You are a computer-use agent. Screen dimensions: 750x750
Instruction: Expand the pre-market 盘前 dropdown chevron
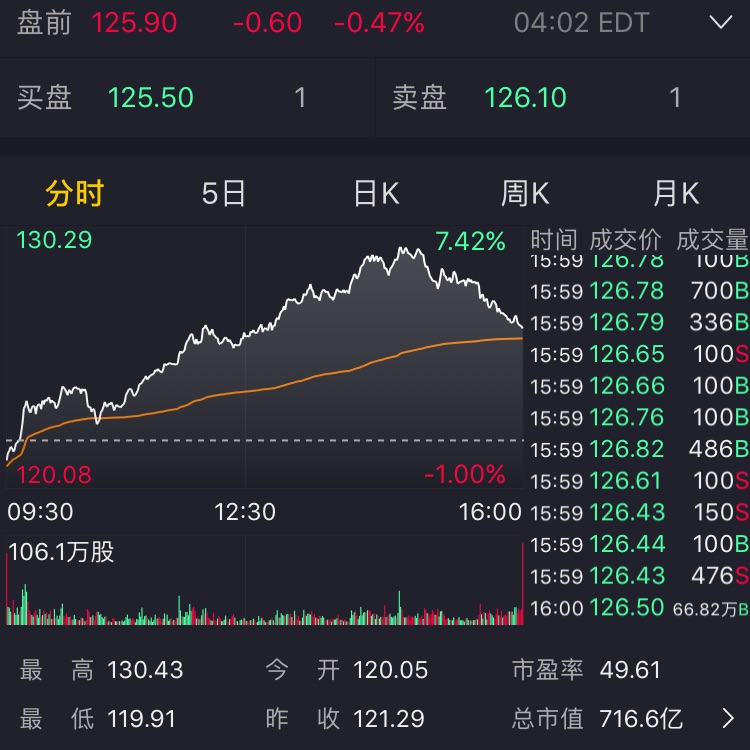click(x=720, y=22)
